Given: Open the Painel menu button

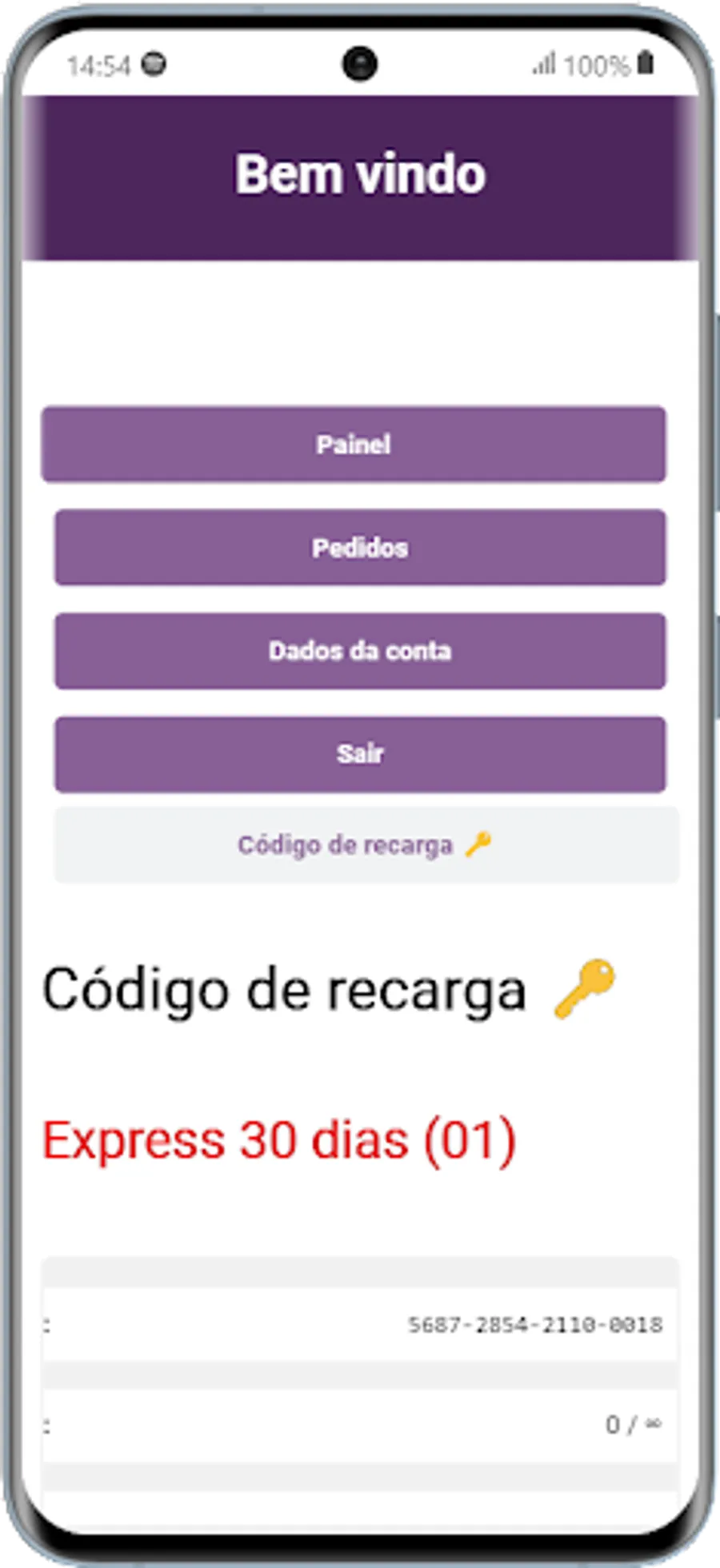Looking at the screenshot, I should pos(353,445).
